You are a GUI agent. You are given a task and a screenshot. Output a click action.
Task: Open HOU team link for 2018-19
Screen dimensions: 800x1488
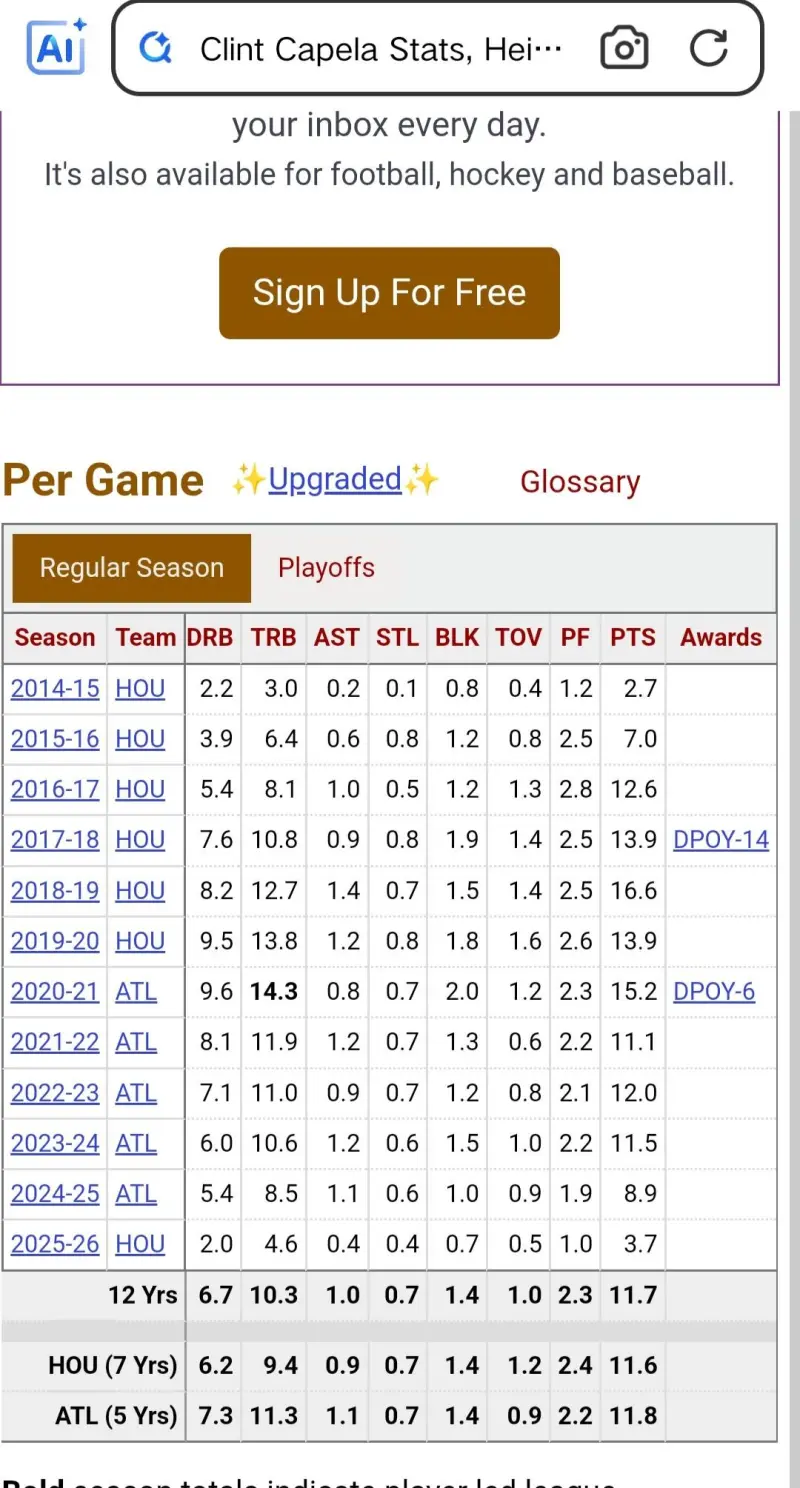(140, 891)
